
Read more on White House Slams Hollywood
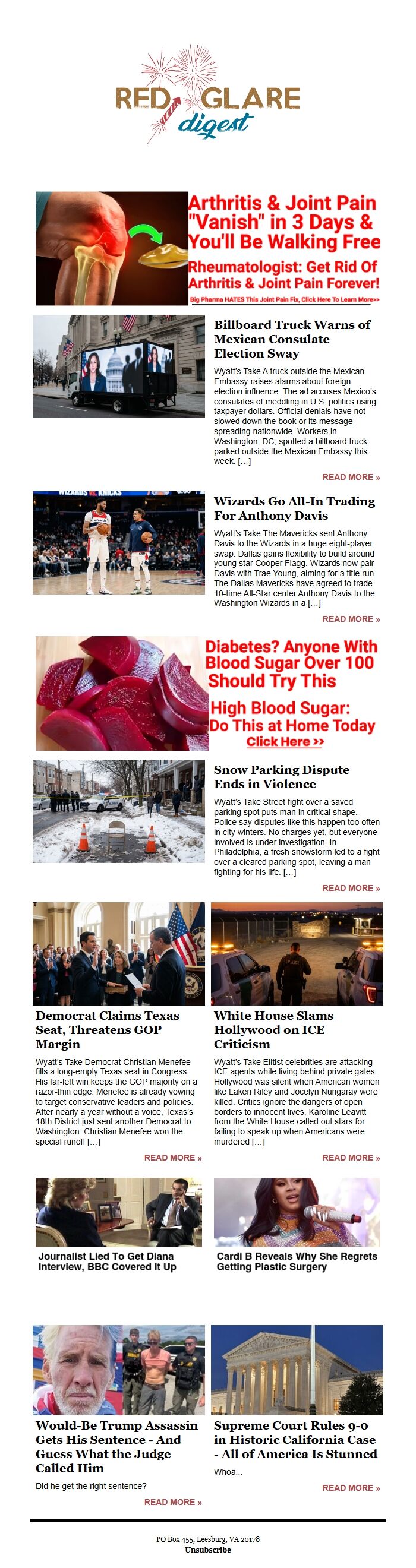[351, 1158]
